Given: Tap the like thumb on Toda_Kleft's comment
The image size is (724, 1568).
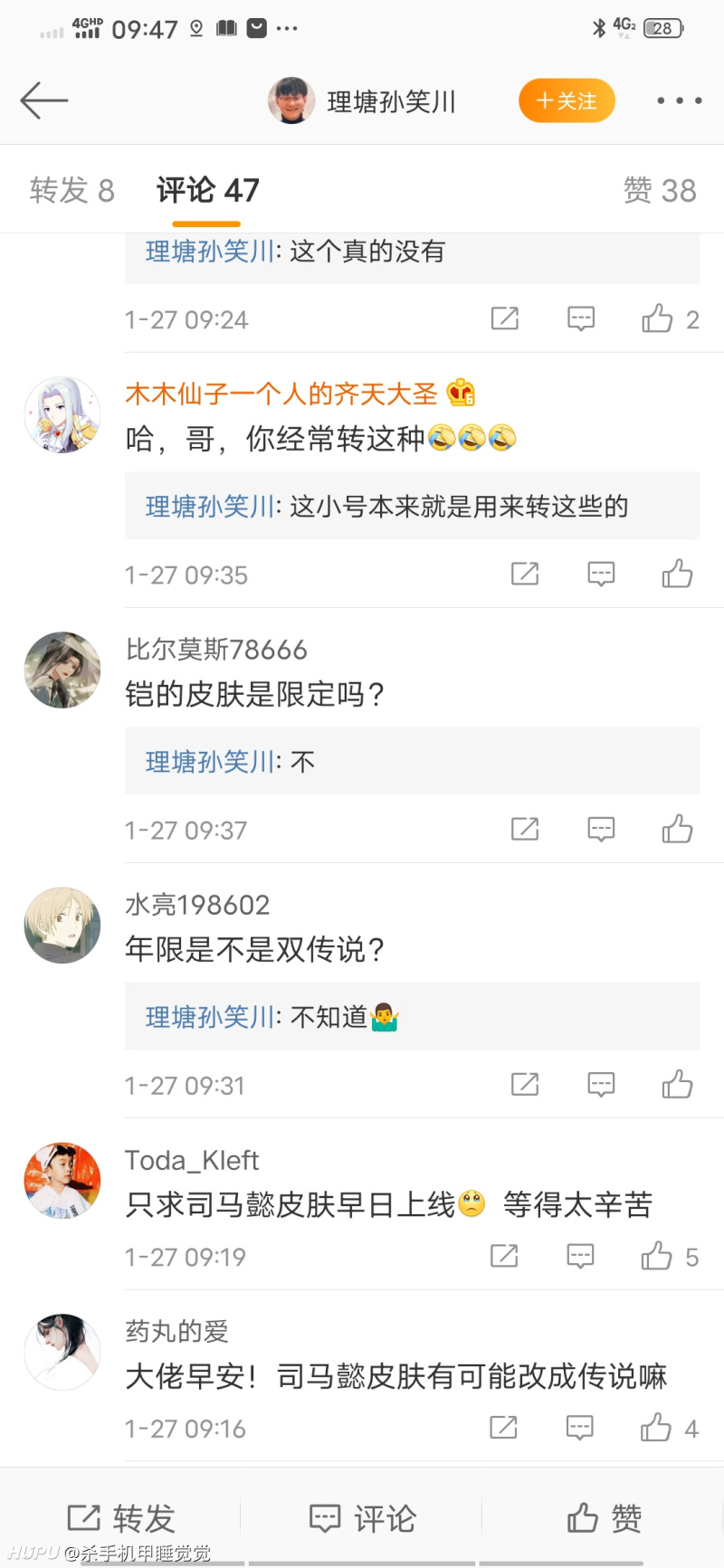Looking at the screenshot, I should click(x=656, y=1256).
